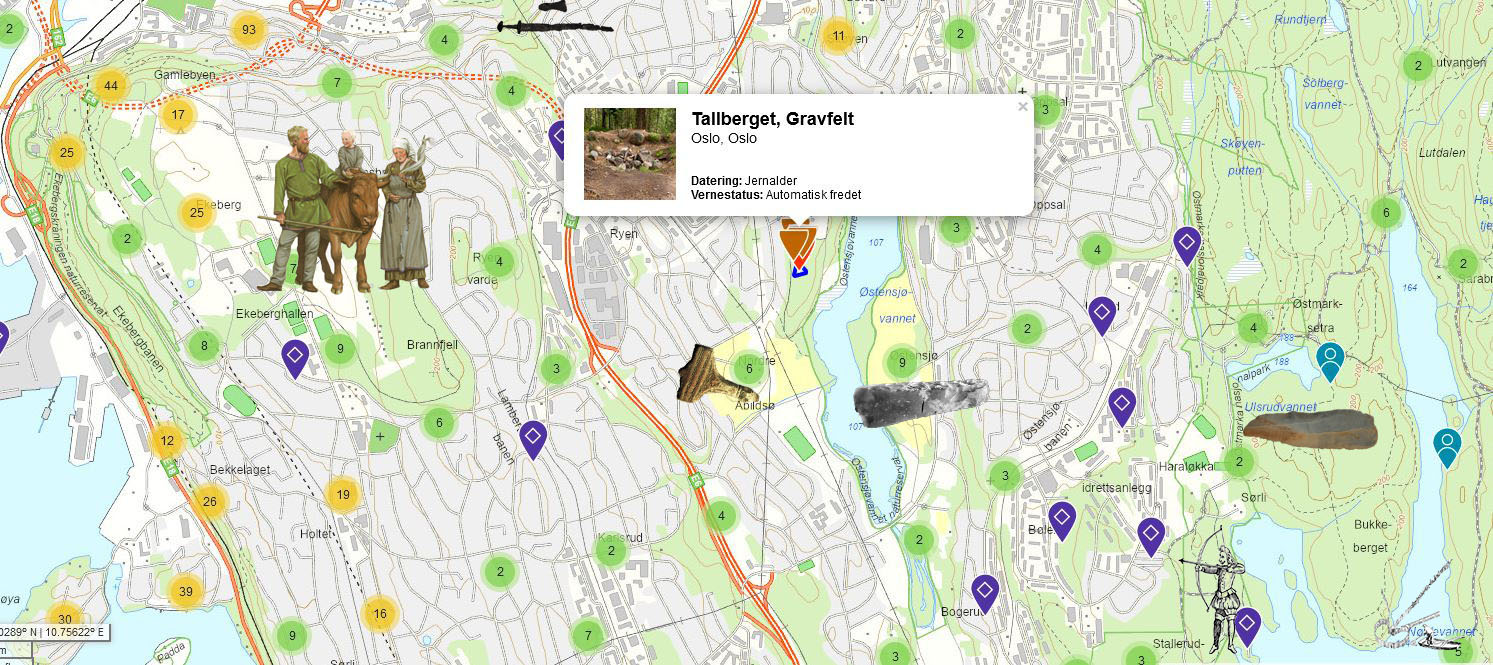
Task: Select the purple marker beside Ekeberghallen
Action: point(294,357)
